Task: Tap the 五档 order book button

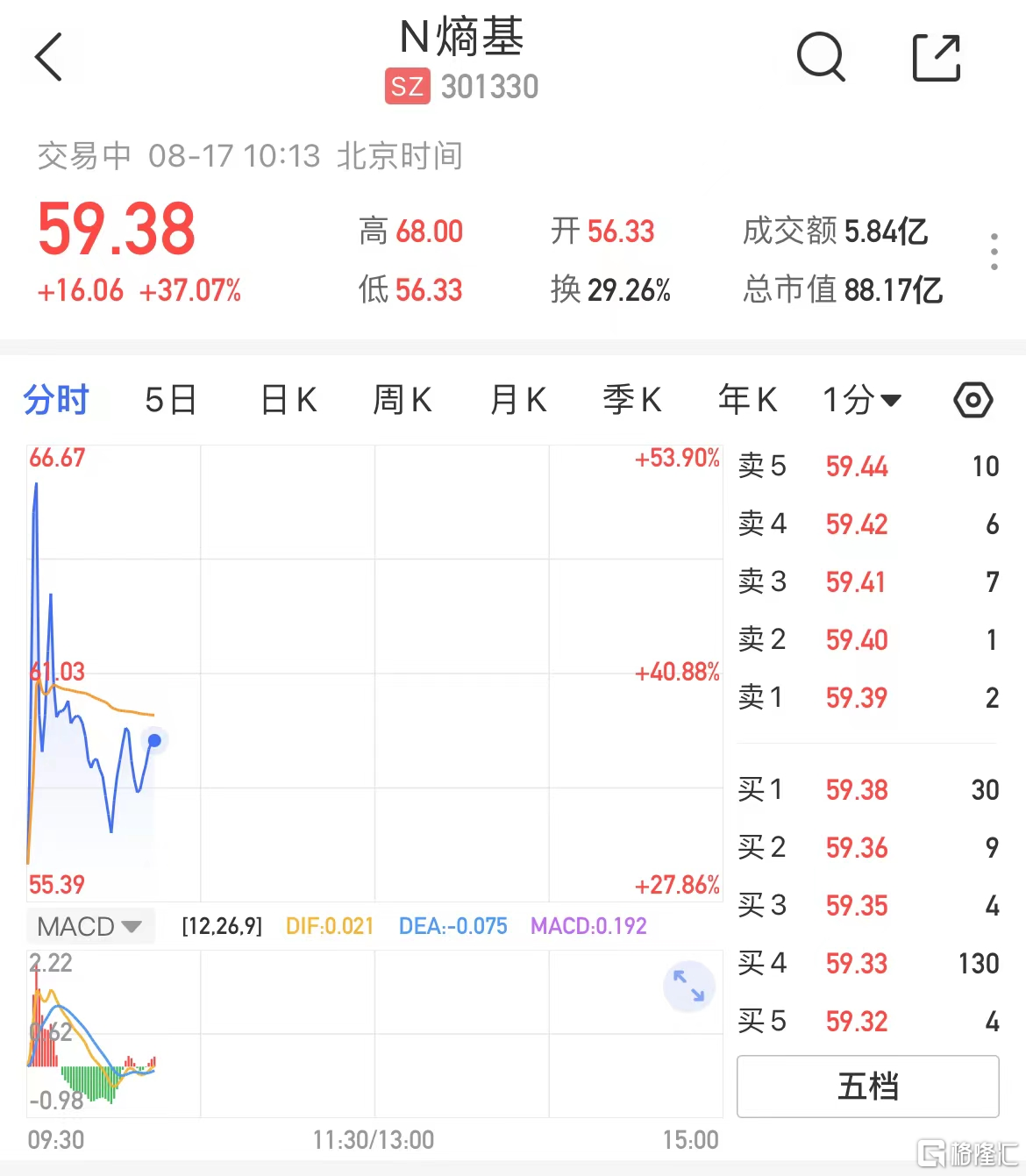Action: click(x=867, y=1087)
